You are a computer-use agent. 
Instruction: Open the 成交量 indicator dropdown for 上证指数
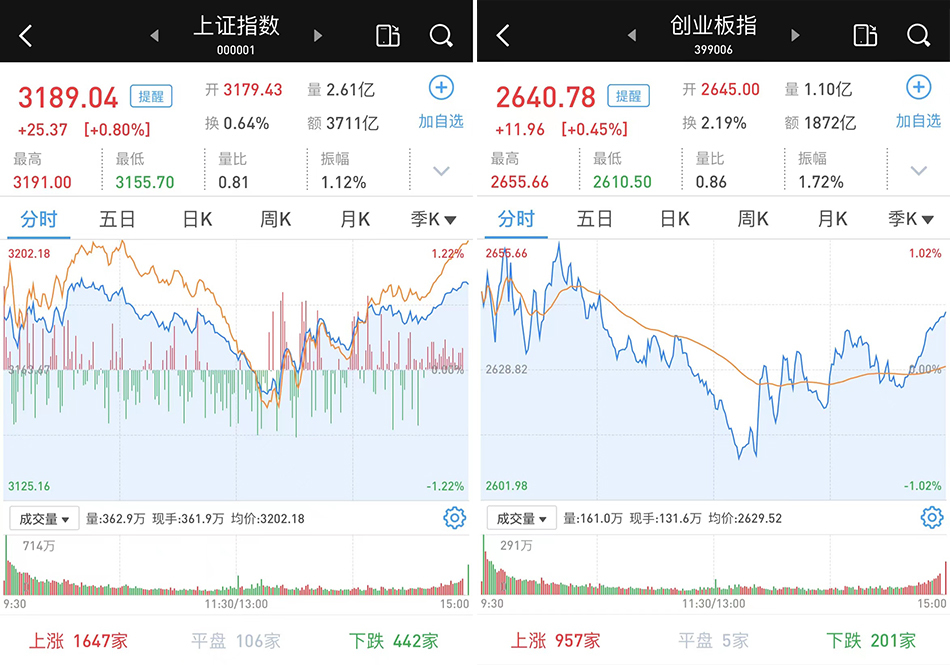click(x=45, y=519)
